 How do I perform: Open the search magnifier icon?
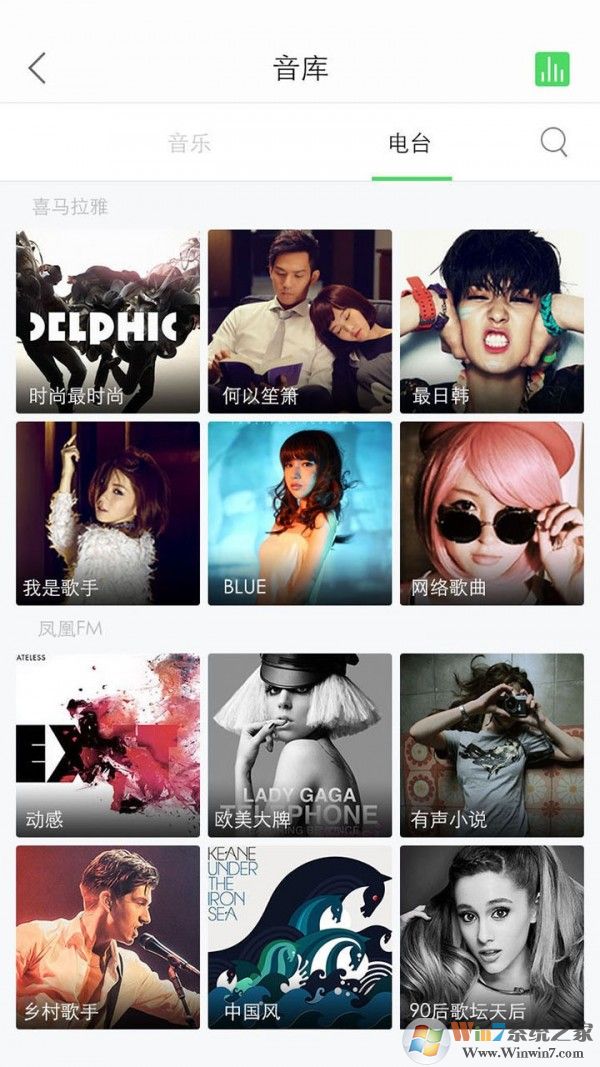click(x=554, y=142)
